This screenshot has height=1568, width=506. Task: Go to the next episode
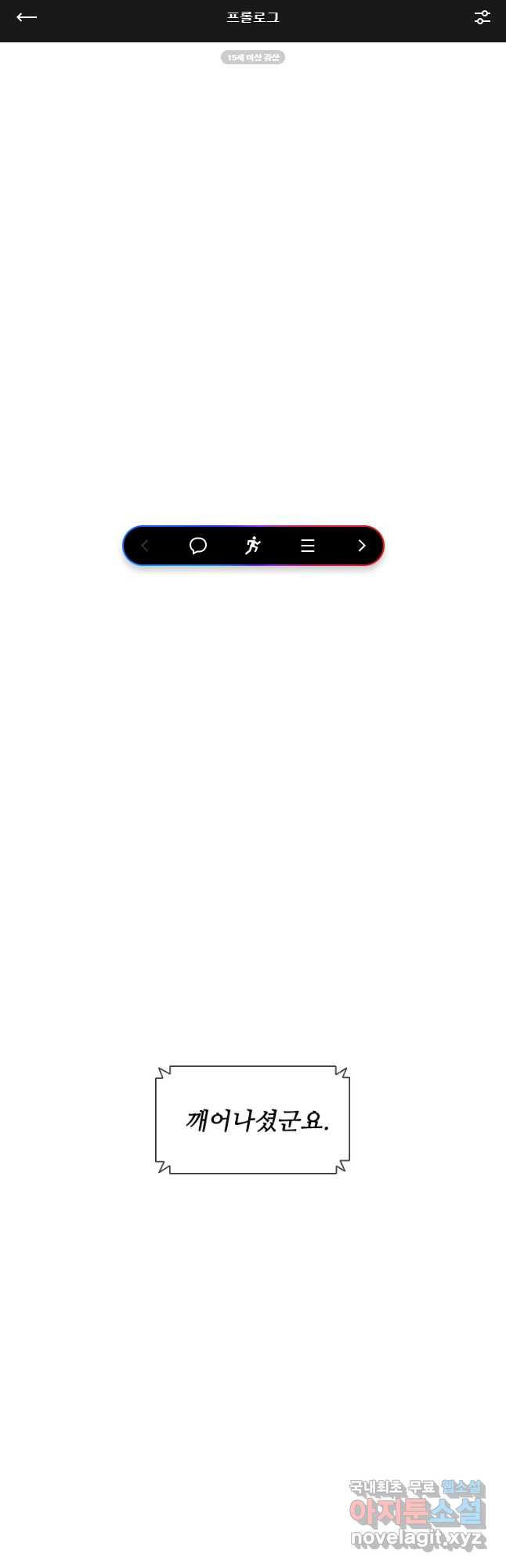pos(361,546)
